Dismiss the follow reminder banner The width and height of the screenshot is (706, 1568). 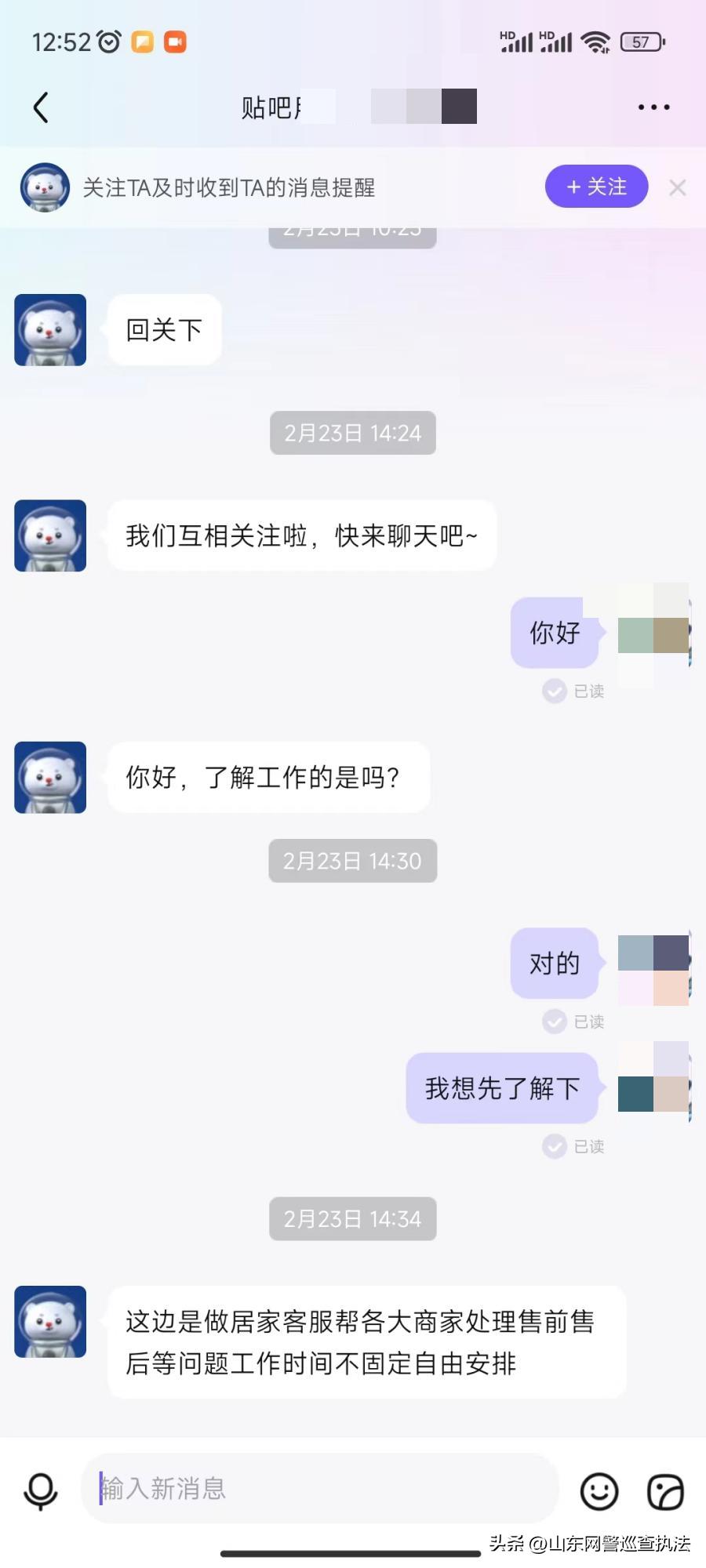tap(677, 187)
